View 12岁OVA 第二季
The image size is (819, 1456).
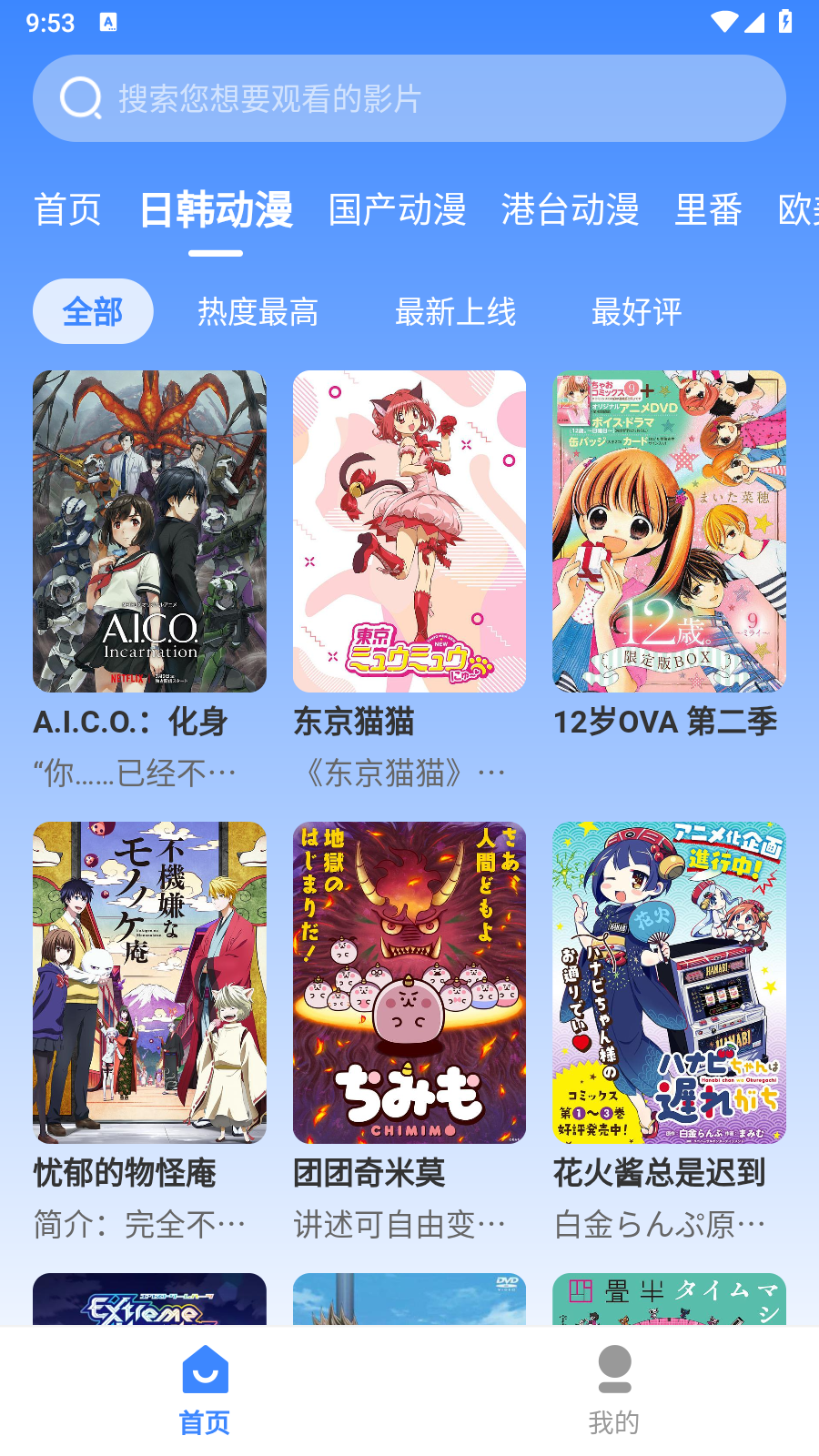point(669,531)
